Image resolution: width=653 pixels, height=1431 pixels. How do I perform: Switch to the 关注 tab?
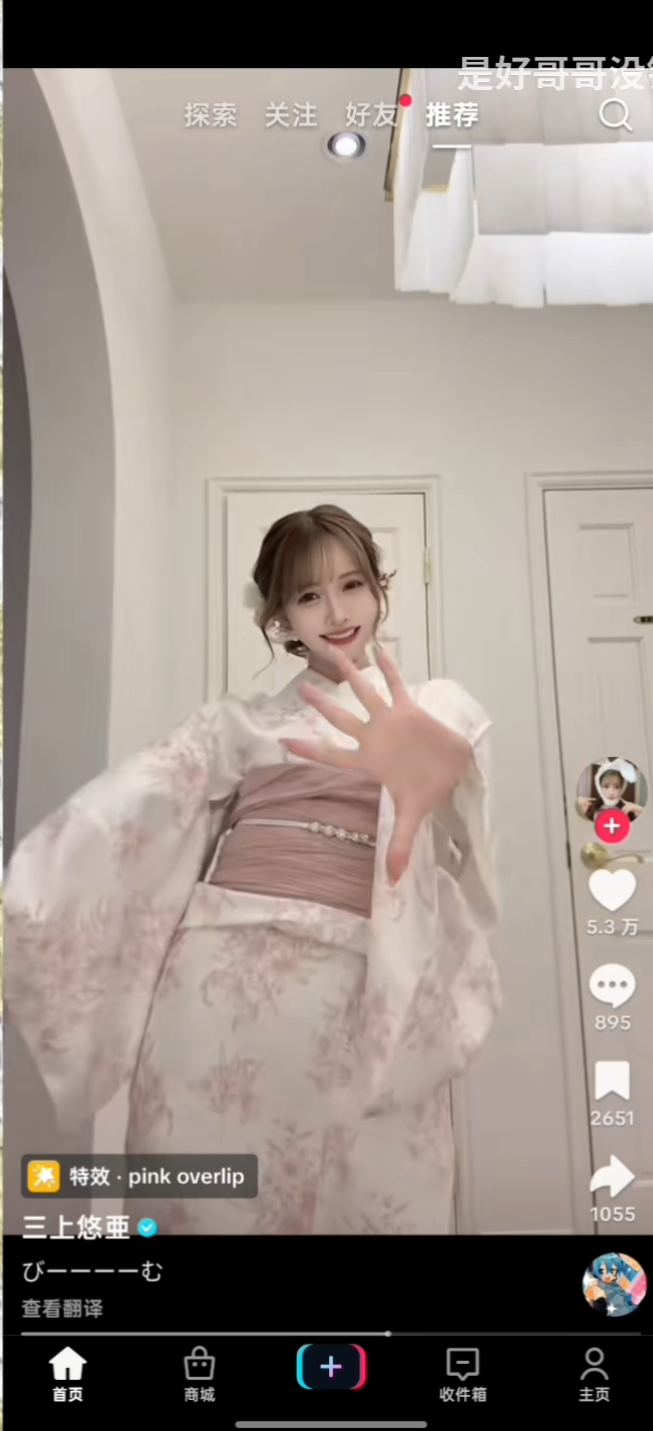(x=291, y=116)
